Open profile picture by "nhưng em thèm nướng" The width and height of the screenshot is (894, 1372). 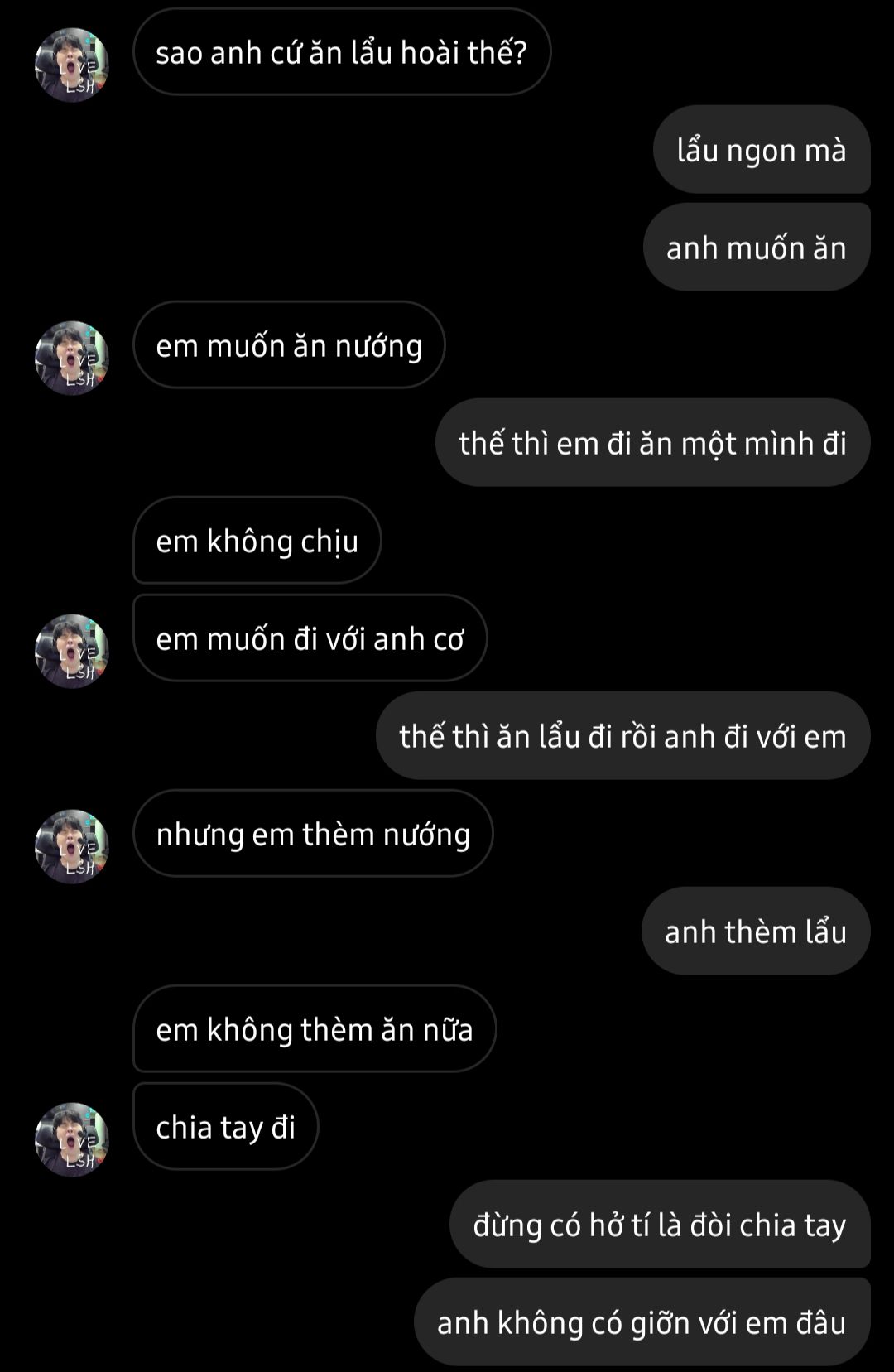pyautogui.click(x=71, y=846)
